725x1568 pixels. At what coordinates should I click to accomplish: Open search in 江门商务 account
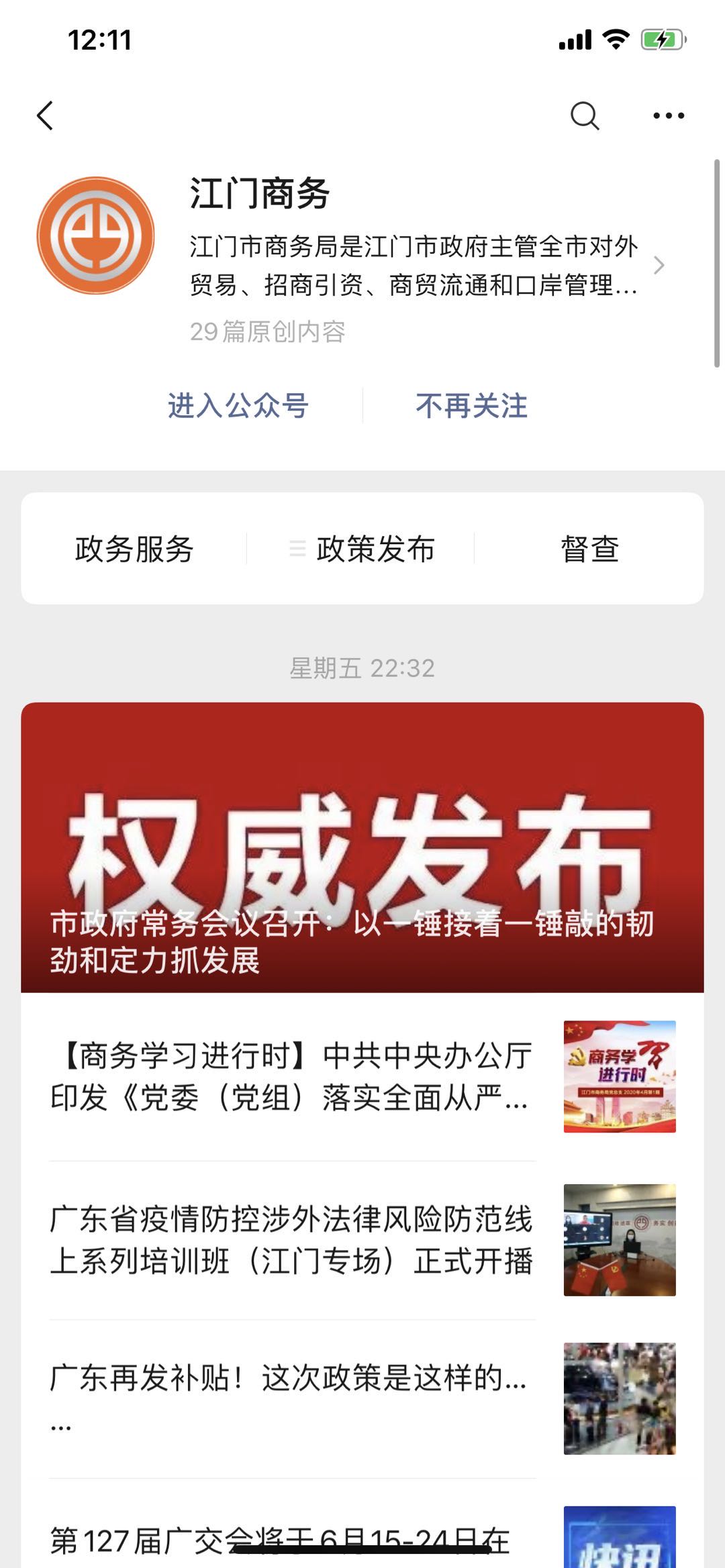click(584, 115)
